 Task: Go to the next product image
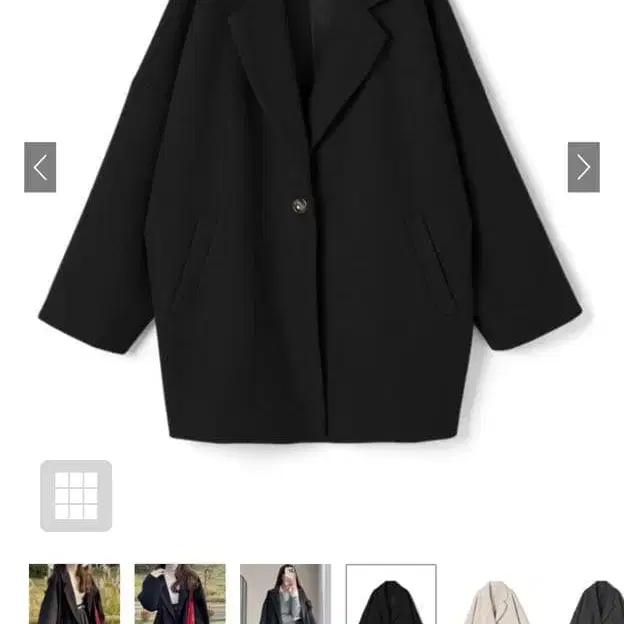(x=583, y=167)
